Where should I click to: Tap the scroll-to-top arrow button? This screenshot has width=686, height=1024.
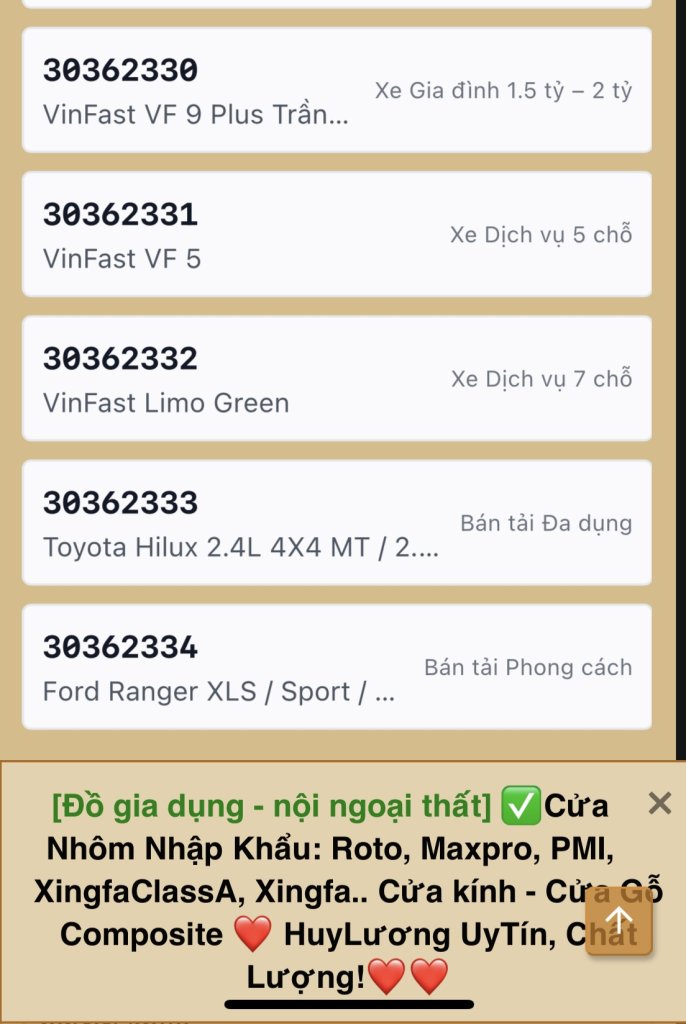619,920
